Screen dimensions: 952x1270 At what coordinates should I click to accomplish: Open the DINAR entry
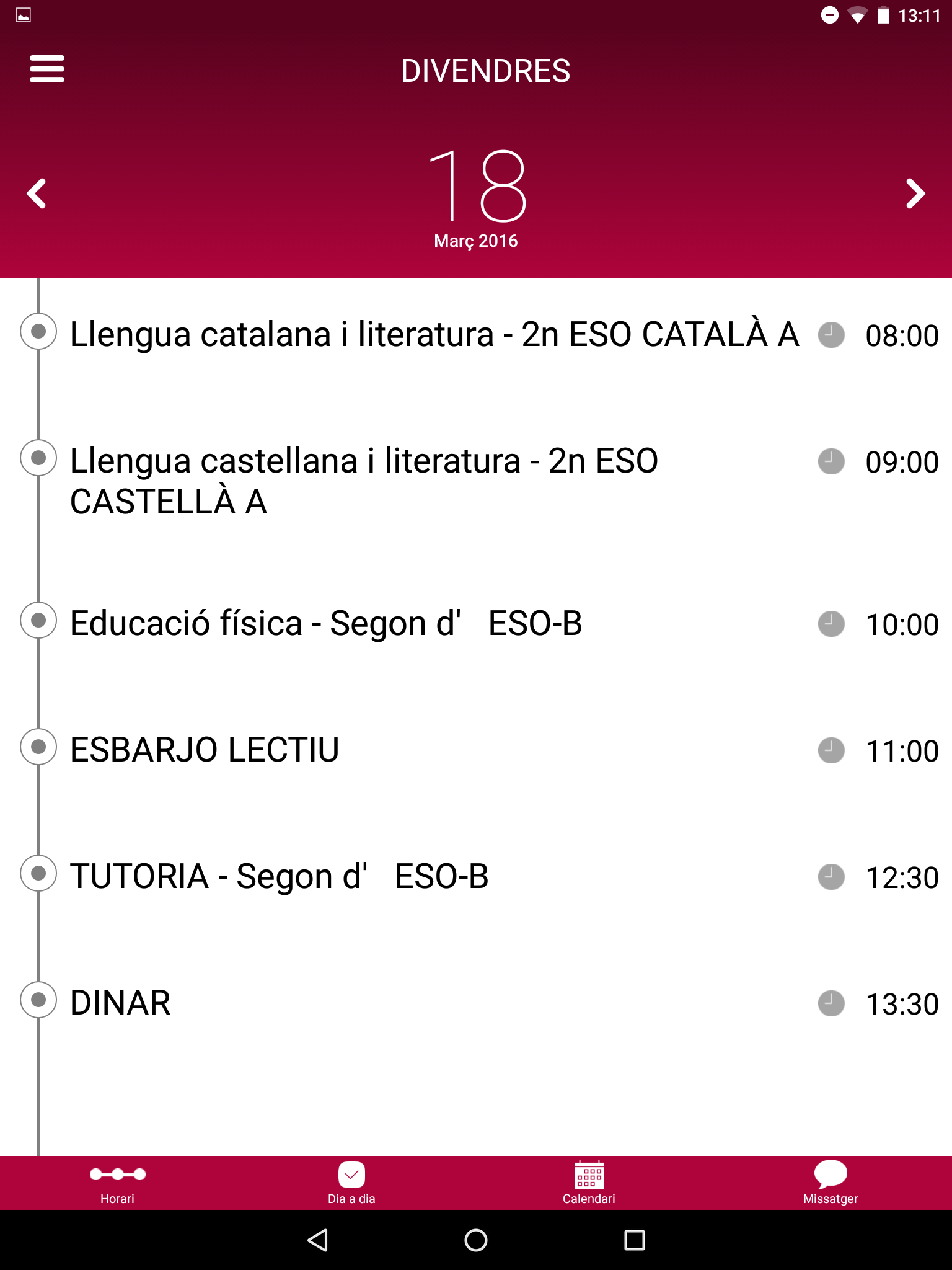coord(120,1003)
